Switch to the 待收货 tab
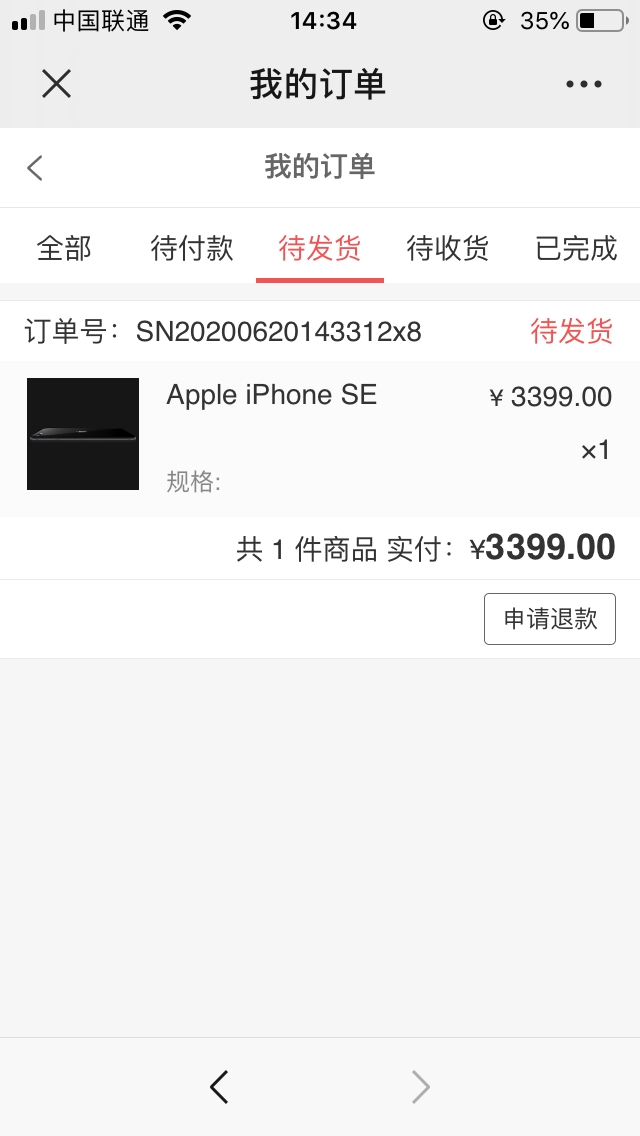 [x=448, y=248]
